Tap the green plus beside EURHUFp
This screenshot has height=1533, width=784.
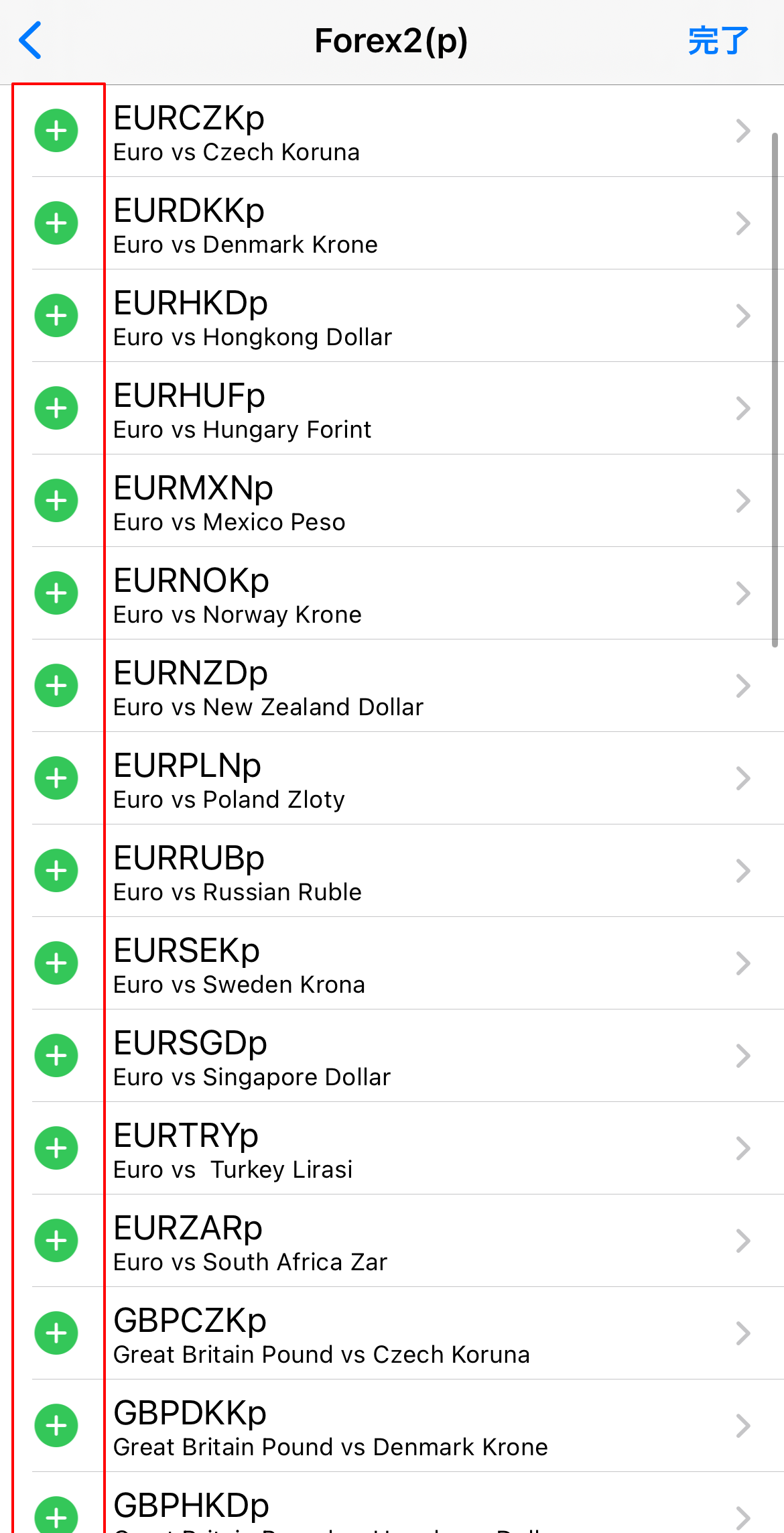pos(56,408)
